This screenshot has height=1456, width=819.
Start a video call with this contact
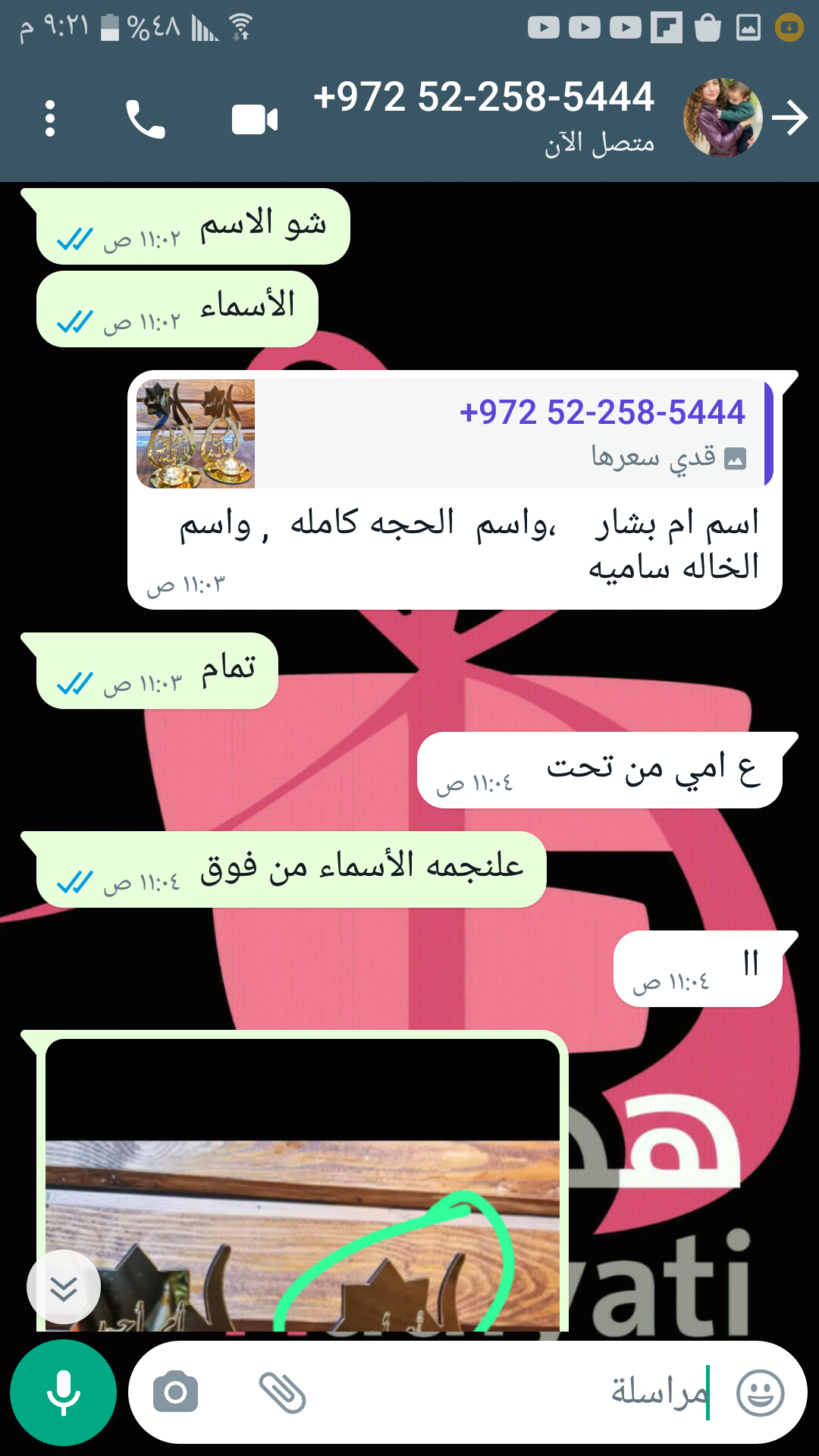tap(255, 119)
